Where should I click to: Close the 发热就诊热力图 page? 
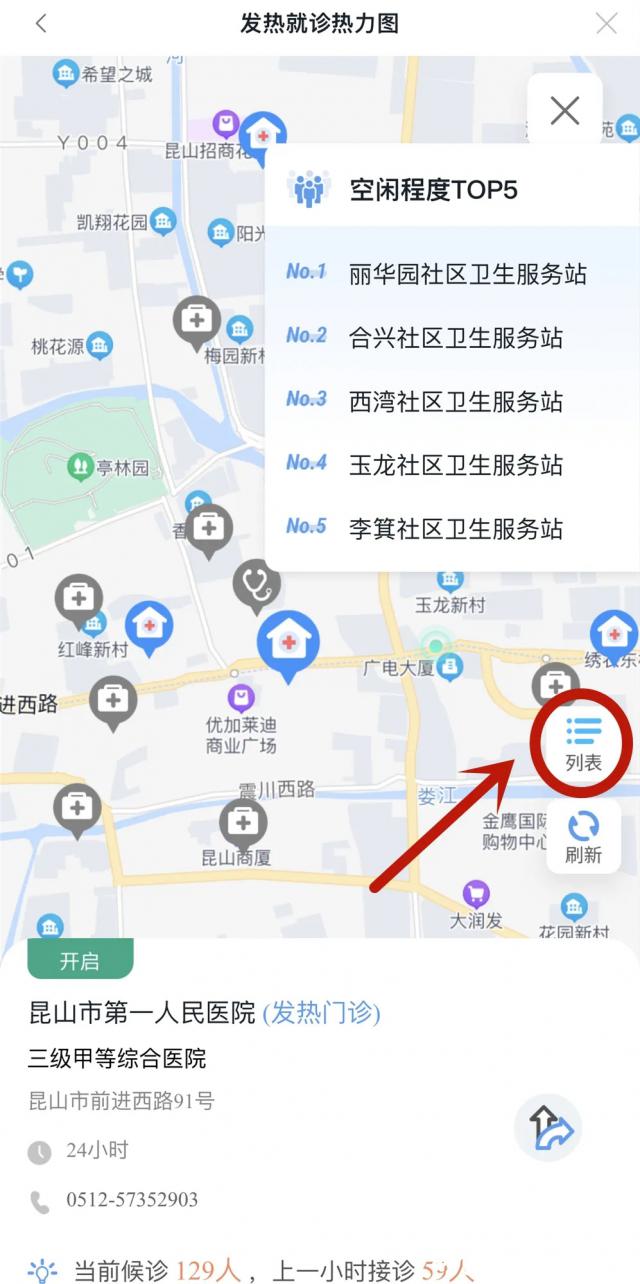pyautogui.click(x=606, y=24)
